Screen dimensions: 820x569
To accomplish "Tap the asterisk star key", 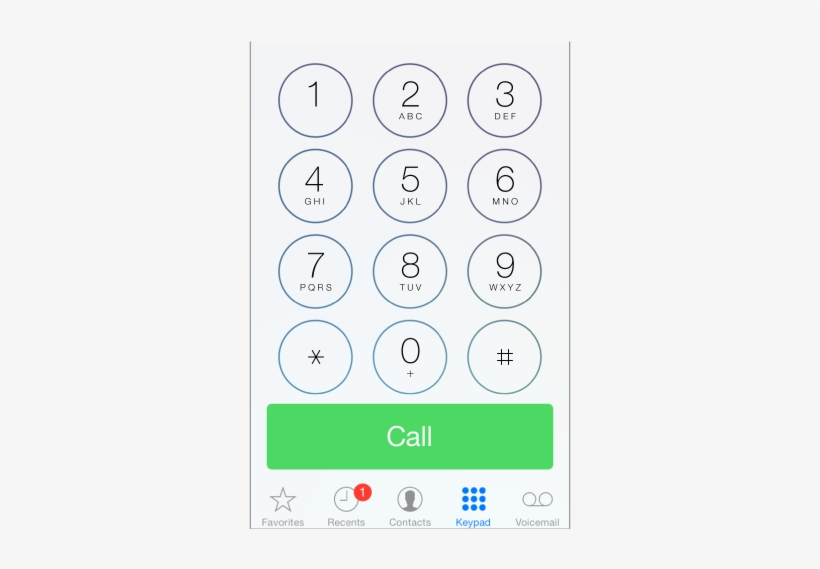I will coord(315,357).
